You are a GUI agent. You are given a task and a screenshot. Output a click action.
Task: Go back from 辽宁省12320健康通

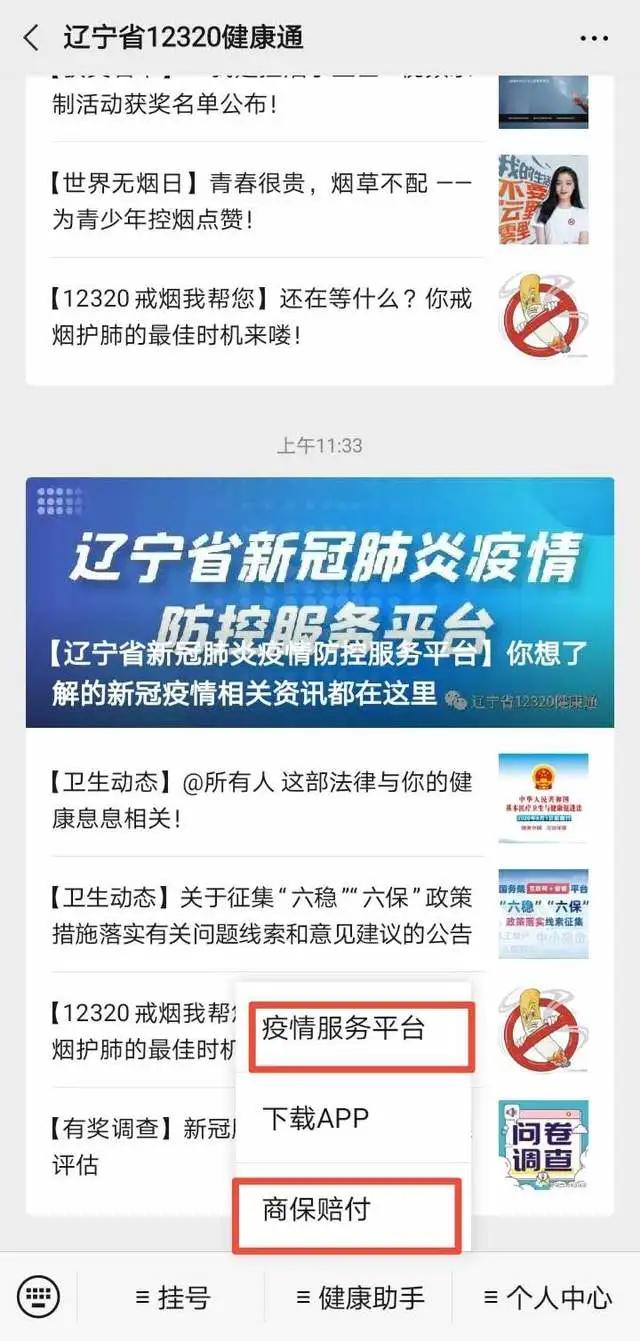(x=31, y=39)
